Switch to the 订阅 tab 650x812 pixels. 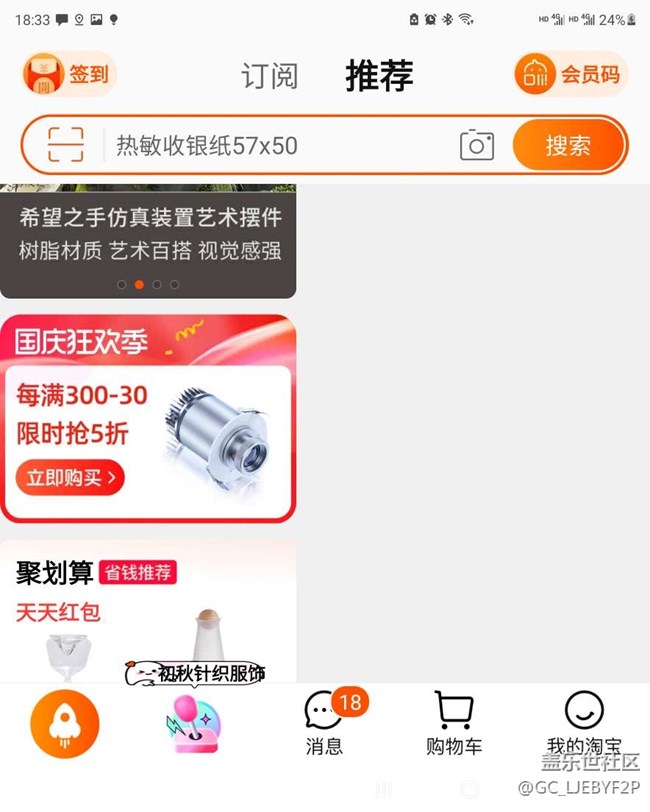[269, 76]
